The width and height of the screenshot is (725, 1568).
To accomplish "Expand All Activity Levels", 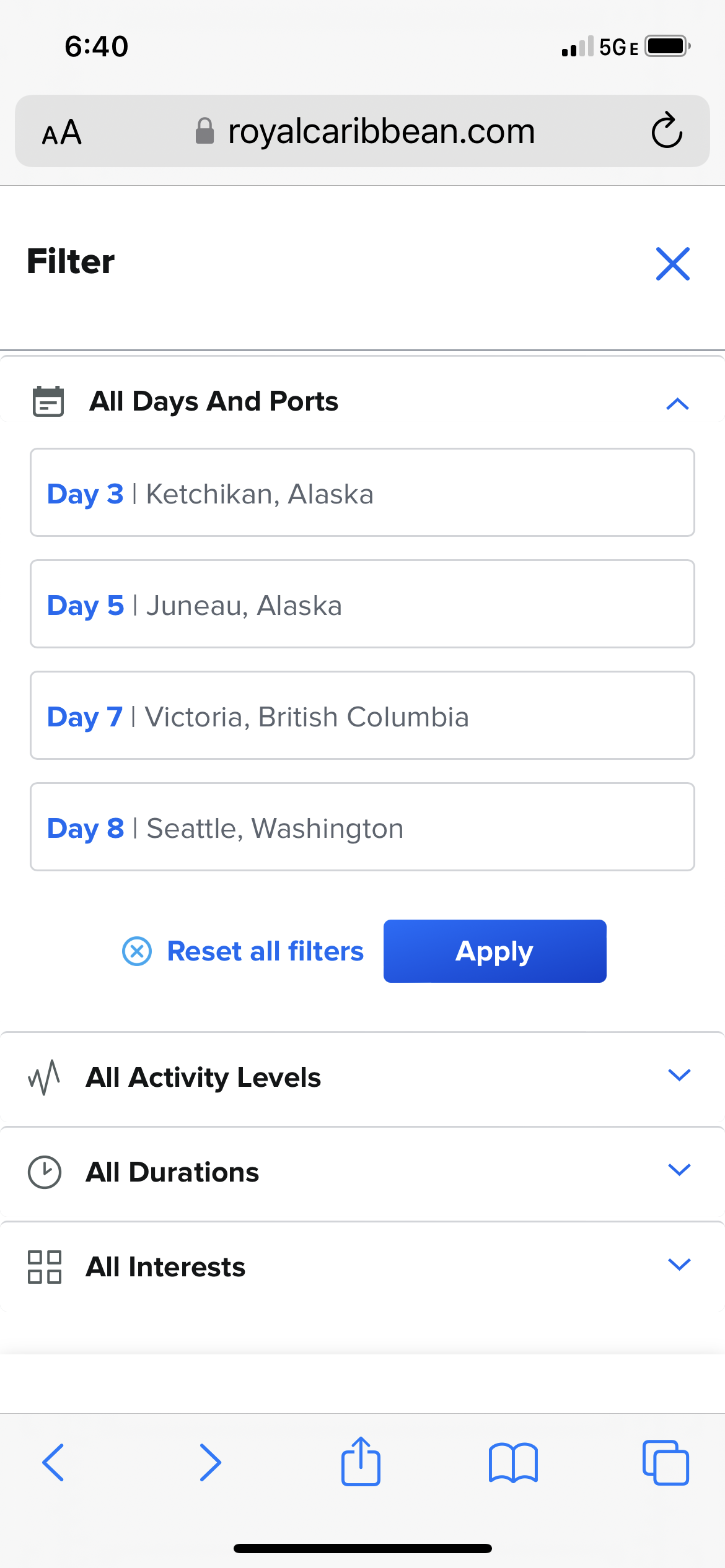I will [362, 1078].
